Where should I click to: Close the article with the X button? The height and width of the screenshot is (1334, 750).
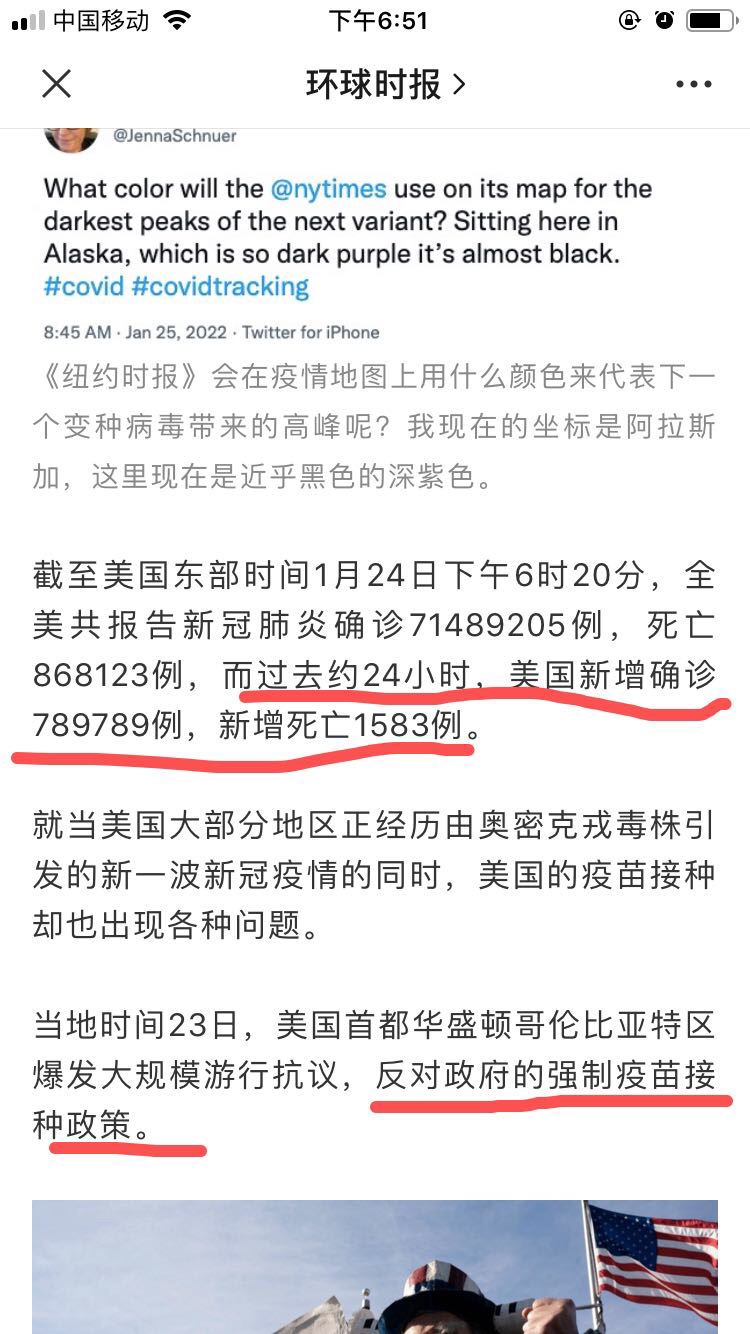[57, 84]
